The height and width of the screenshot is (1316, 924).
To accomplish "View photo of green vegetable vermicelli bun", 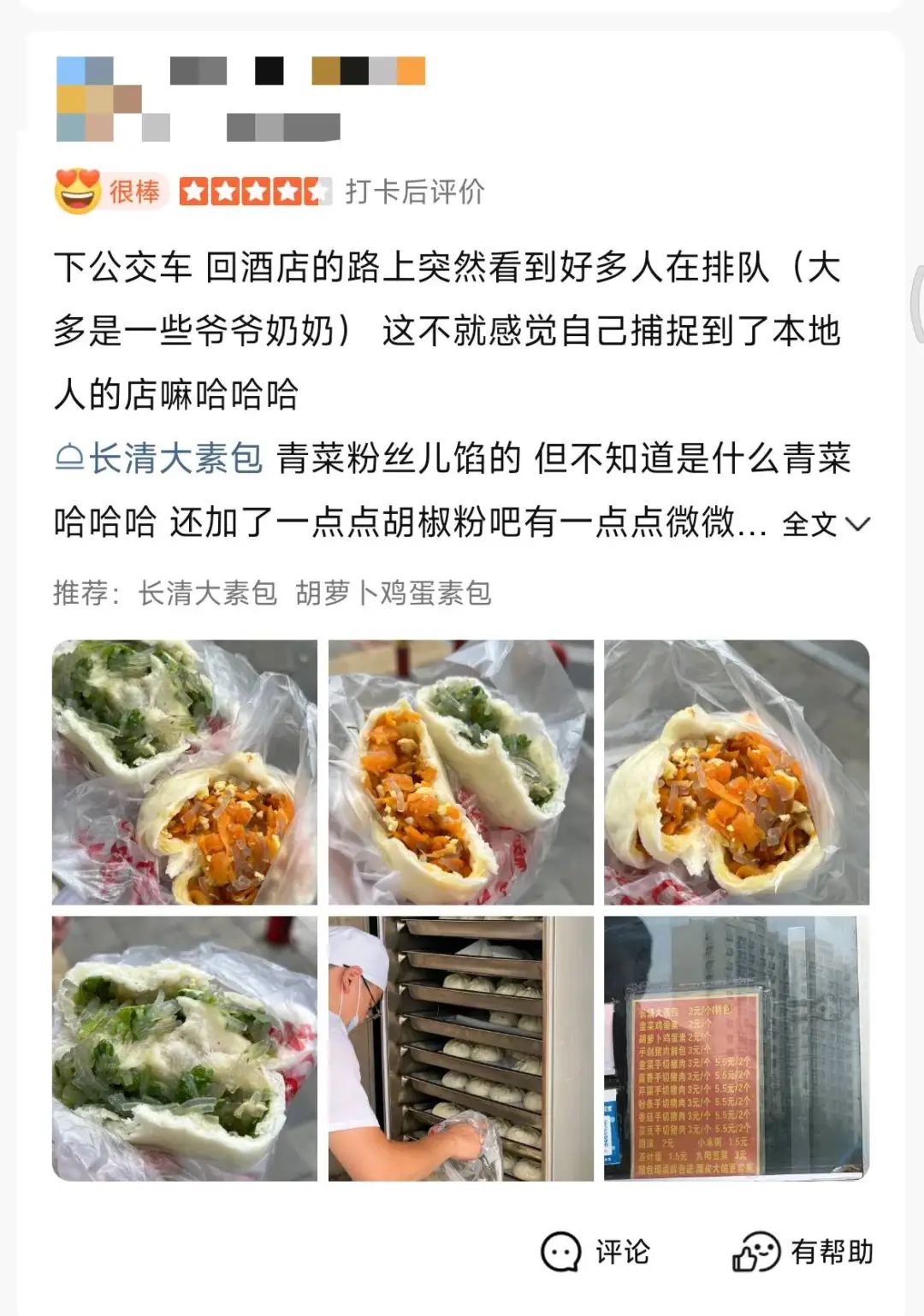I will point(185,1048).
